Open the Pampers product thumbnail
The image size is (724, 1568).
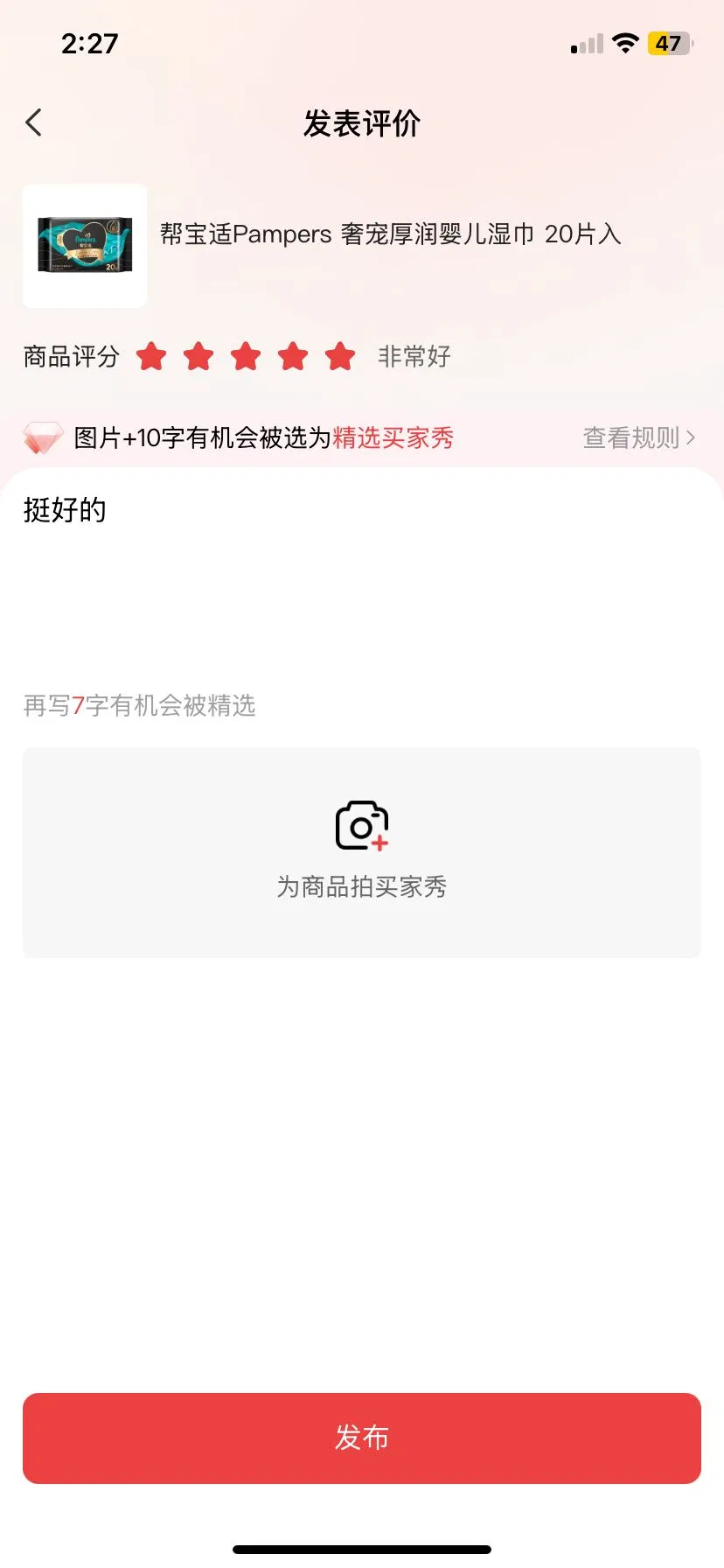point(85,246)
